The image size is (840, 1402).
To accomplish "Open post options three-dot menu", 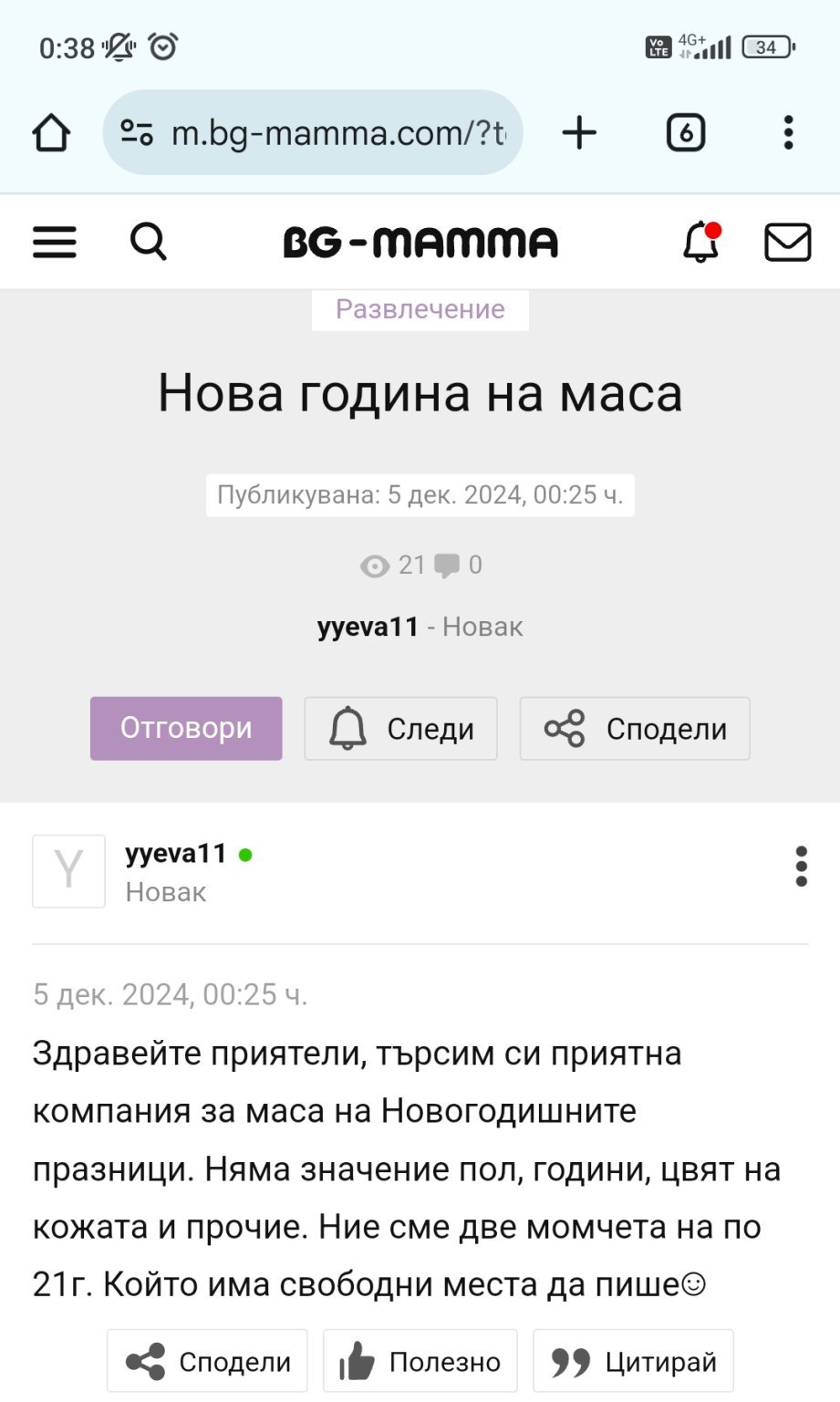I will coord(801,867).
